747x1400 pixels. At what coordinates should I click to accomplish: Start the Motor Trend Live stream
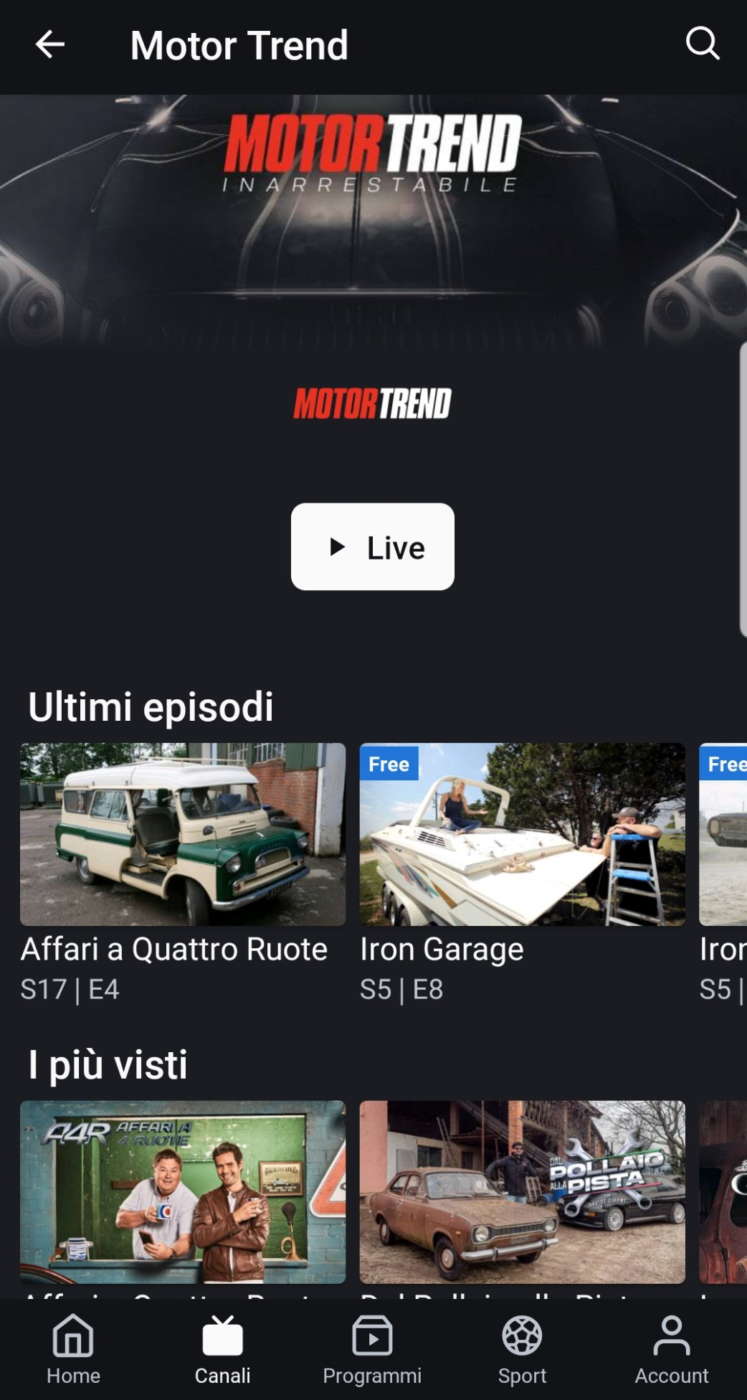[372, 547]
